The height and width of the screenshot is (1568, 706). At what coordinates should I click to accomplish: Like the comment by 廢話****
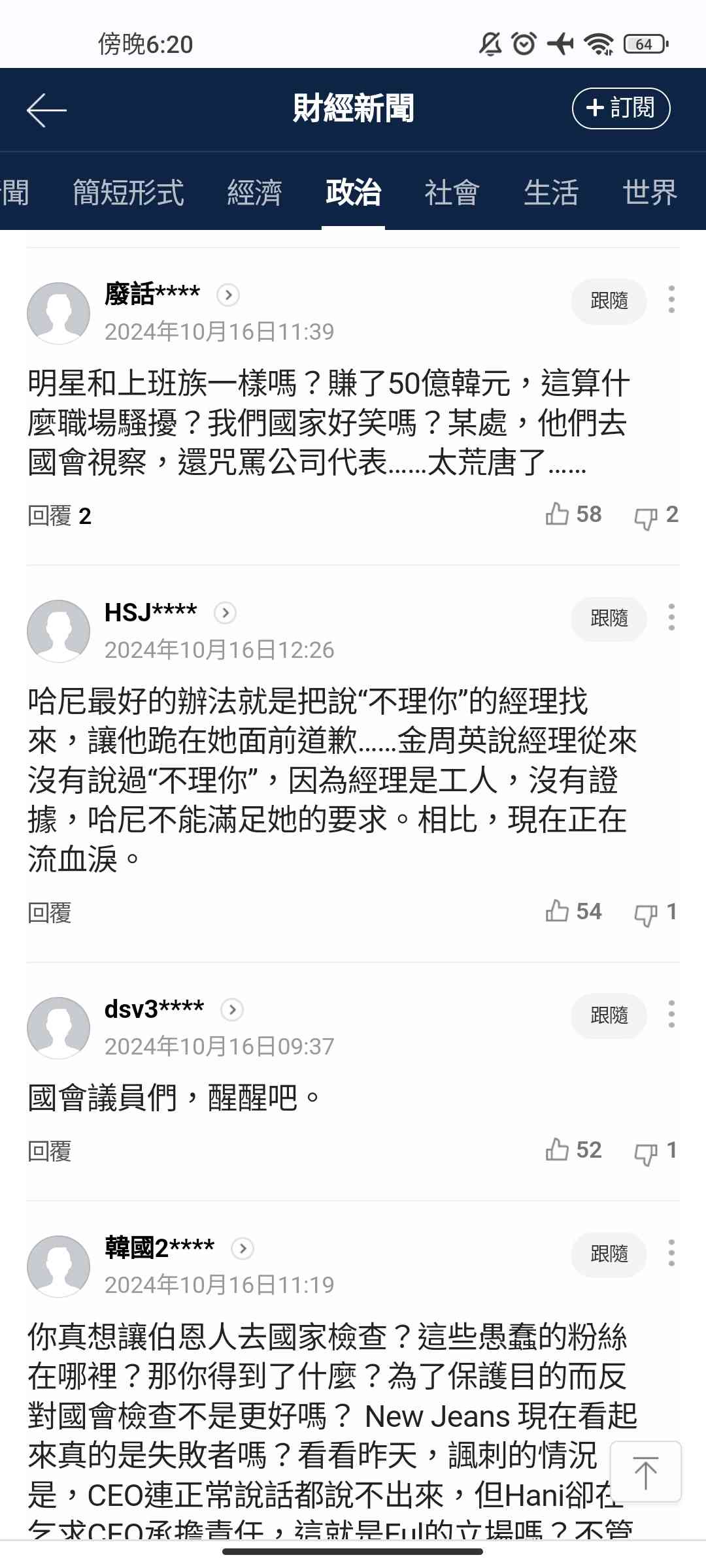pos(558,514)
